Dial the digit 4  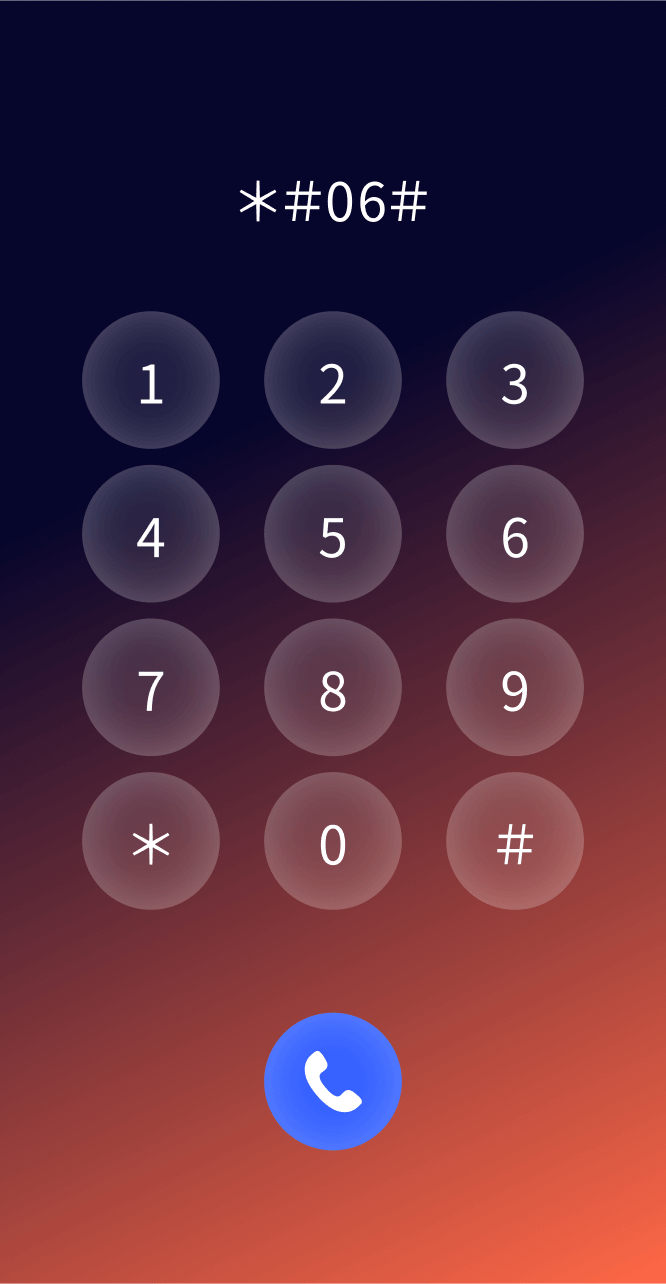pyautogui.click(x=151, y=534)
